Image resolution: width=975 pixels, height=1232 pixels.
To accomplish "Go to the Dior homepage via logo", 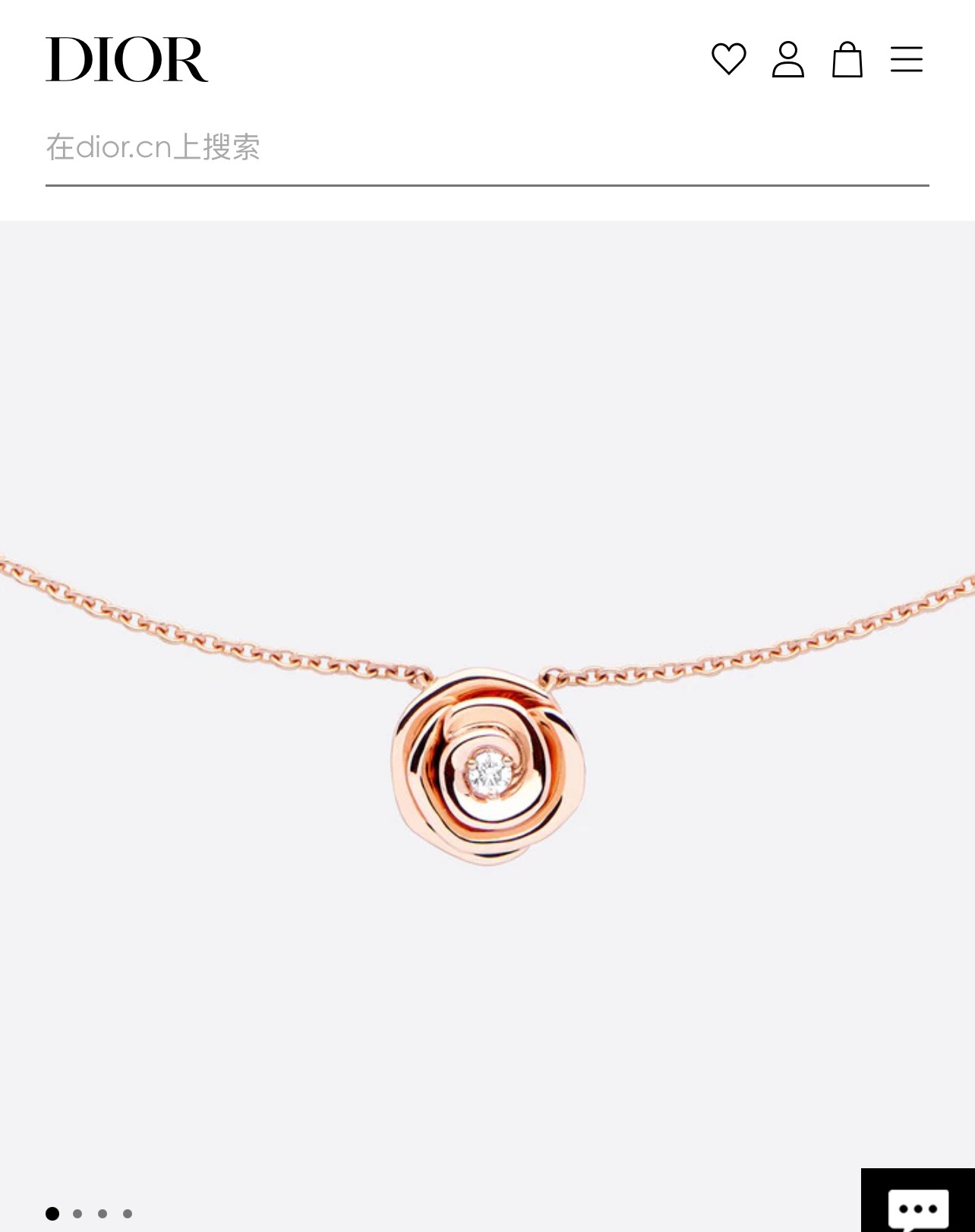I will click(x=127, y=59).
